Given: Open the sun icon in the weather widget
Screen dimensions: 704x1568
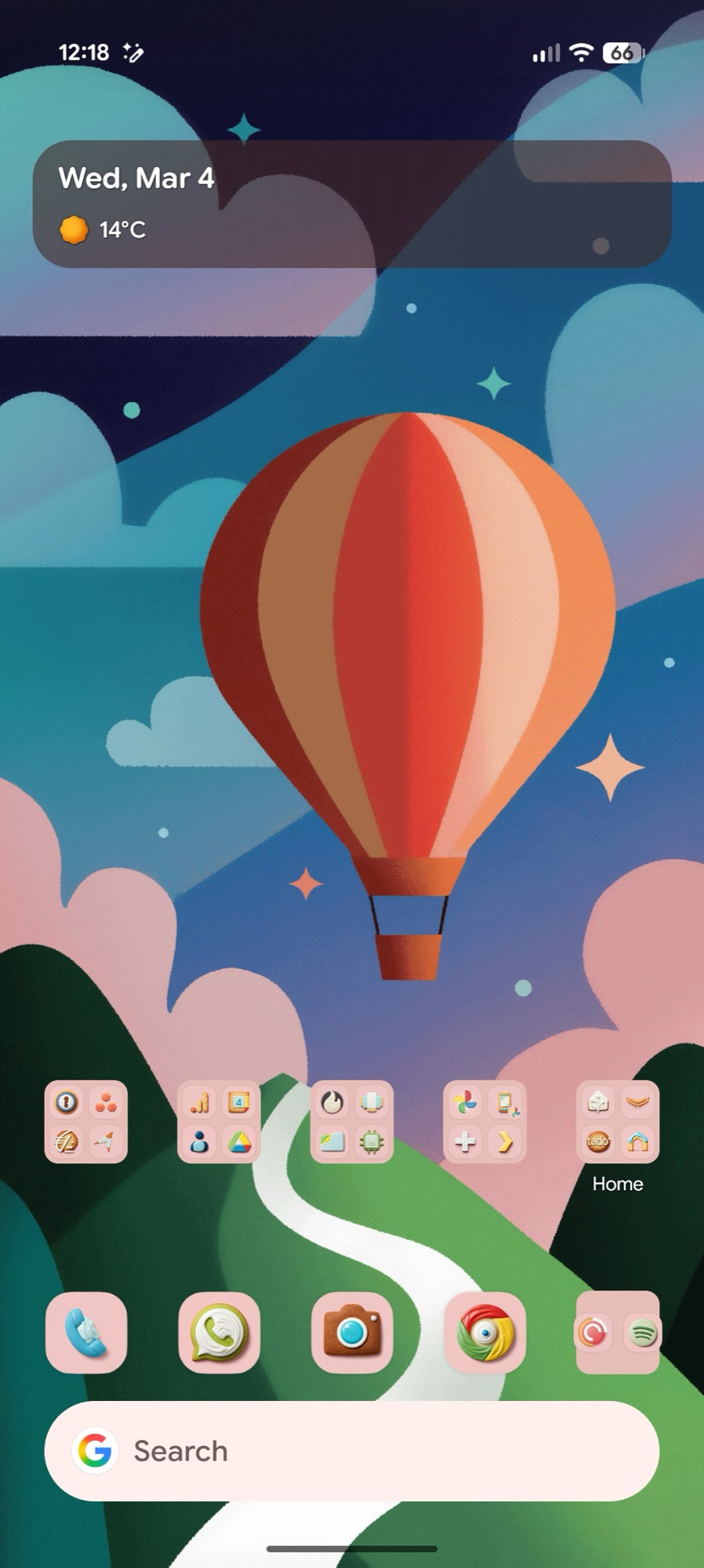Looking at the screenshot, I should coord(73,229).
